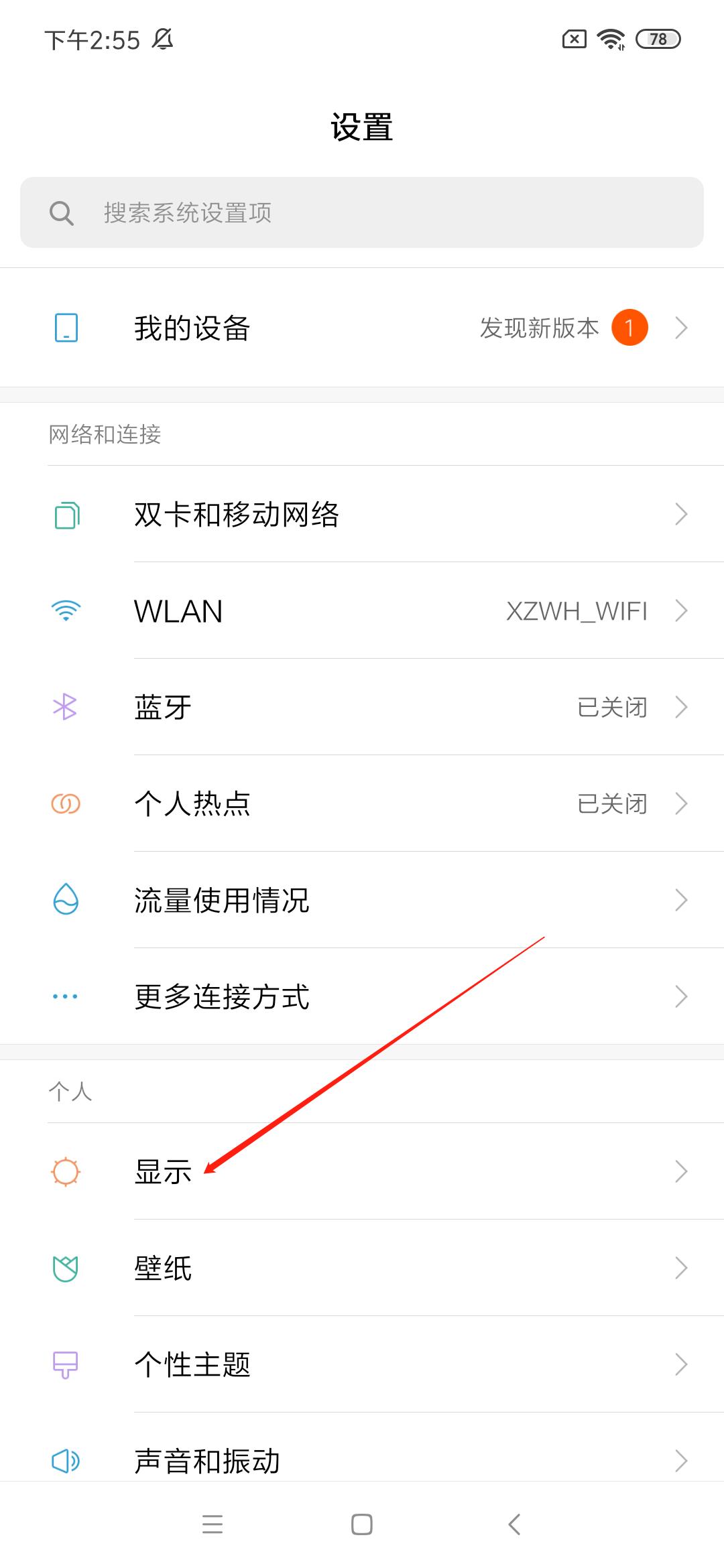Open 我的设备 with new version notice

tap(362, 328)
